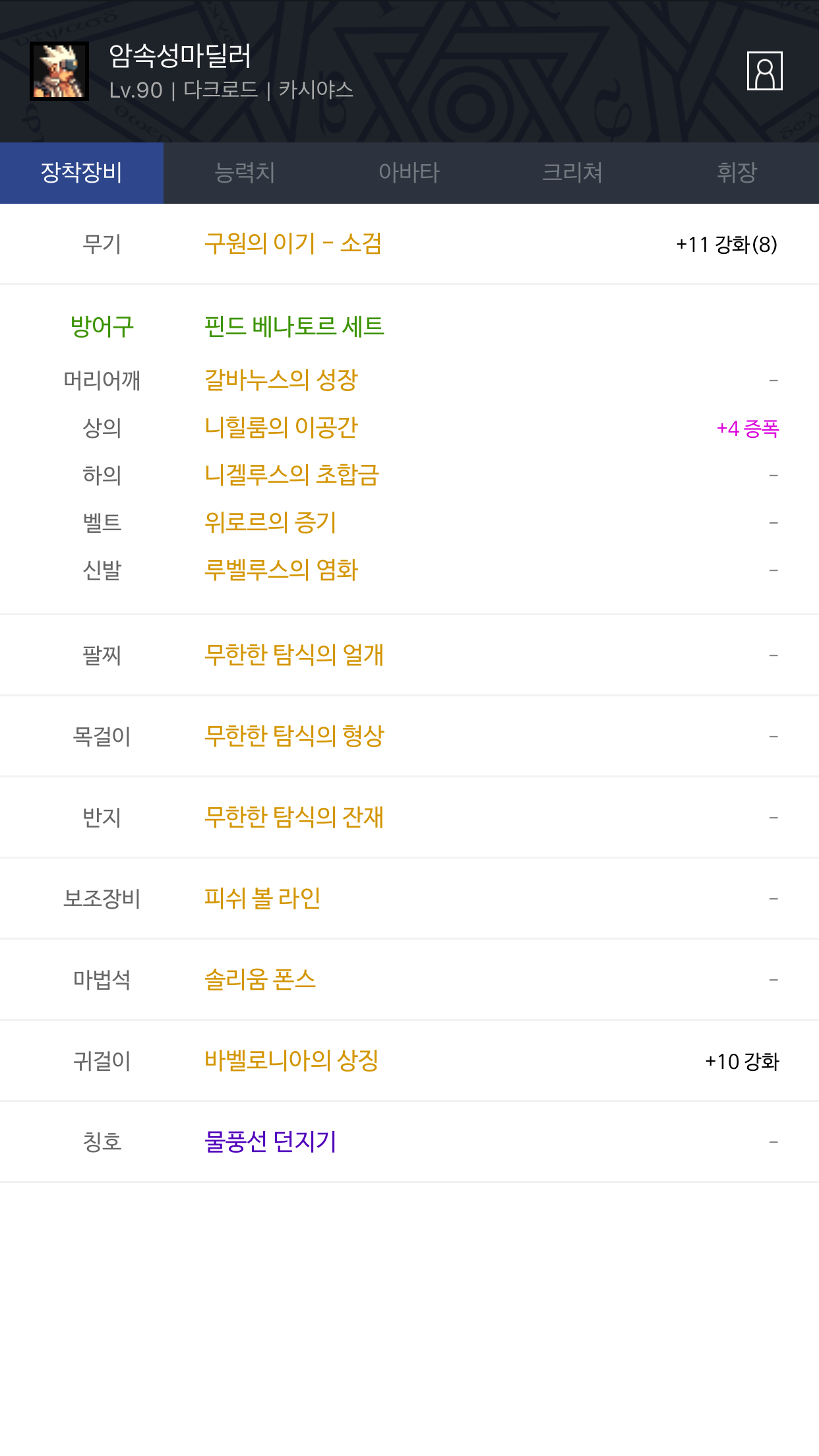The height and width of the screenshot is (1456, 819).
Task: Open the character profile icon
Action: point(764,71)
